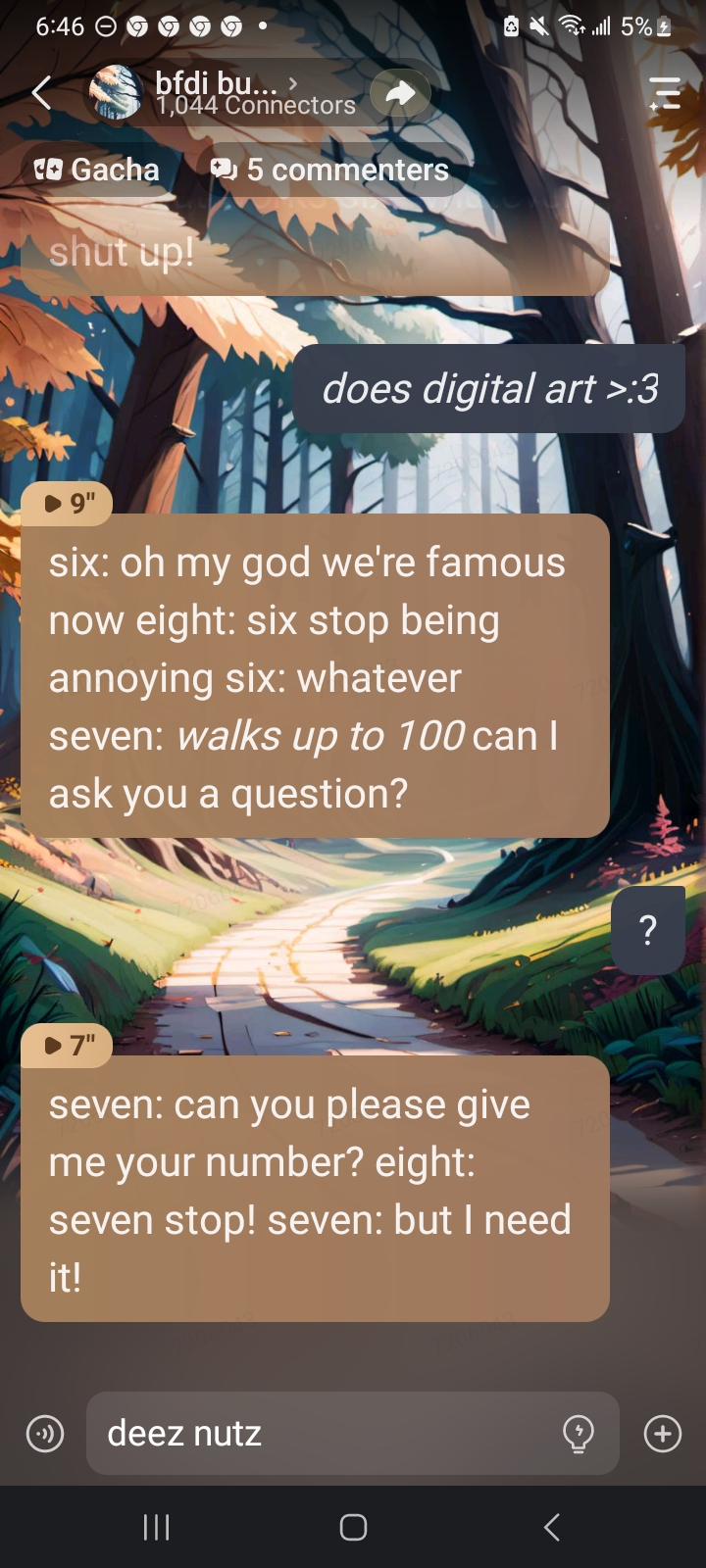706x1568 pixels.
Task: Open the Gacha chip
Action: [x=96, y=170]
